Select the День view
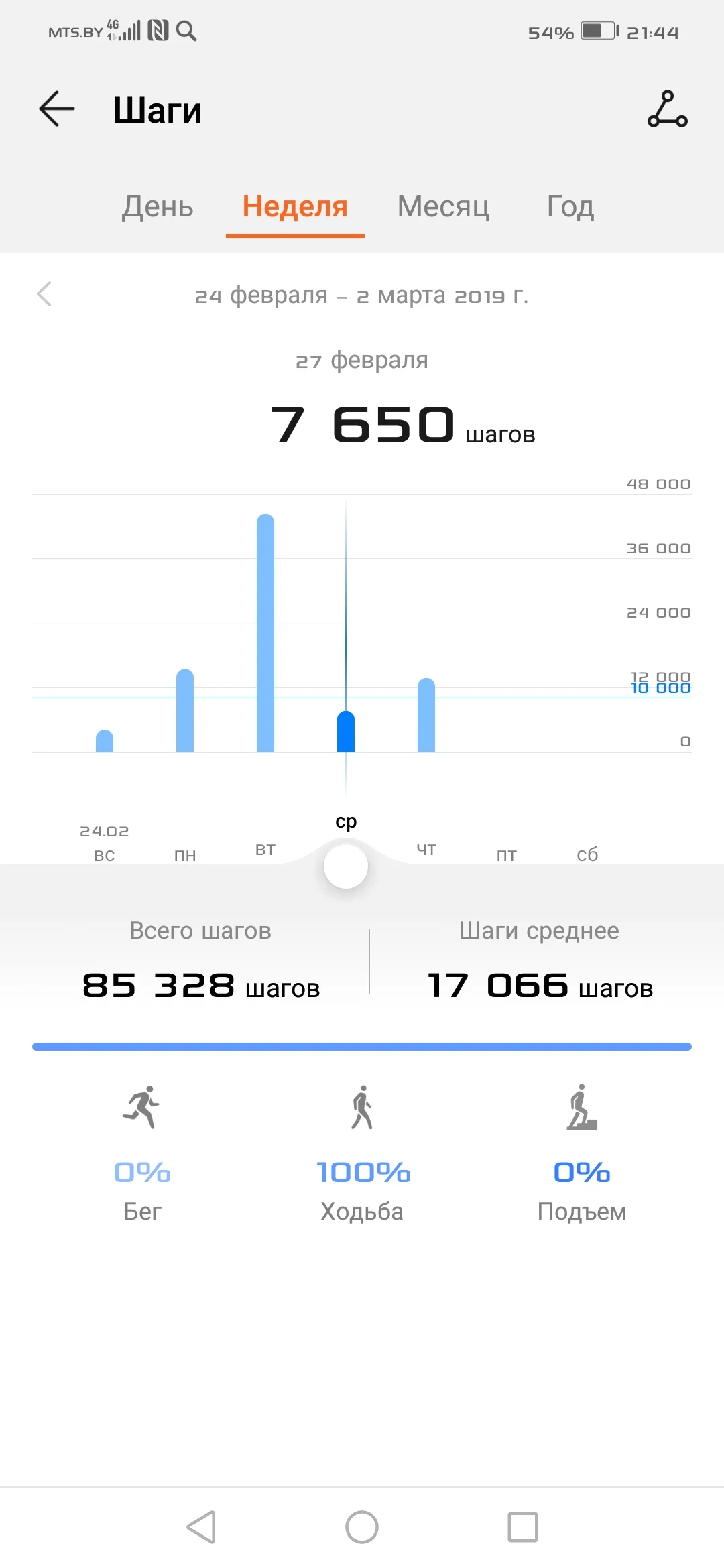 click(157, 207)
